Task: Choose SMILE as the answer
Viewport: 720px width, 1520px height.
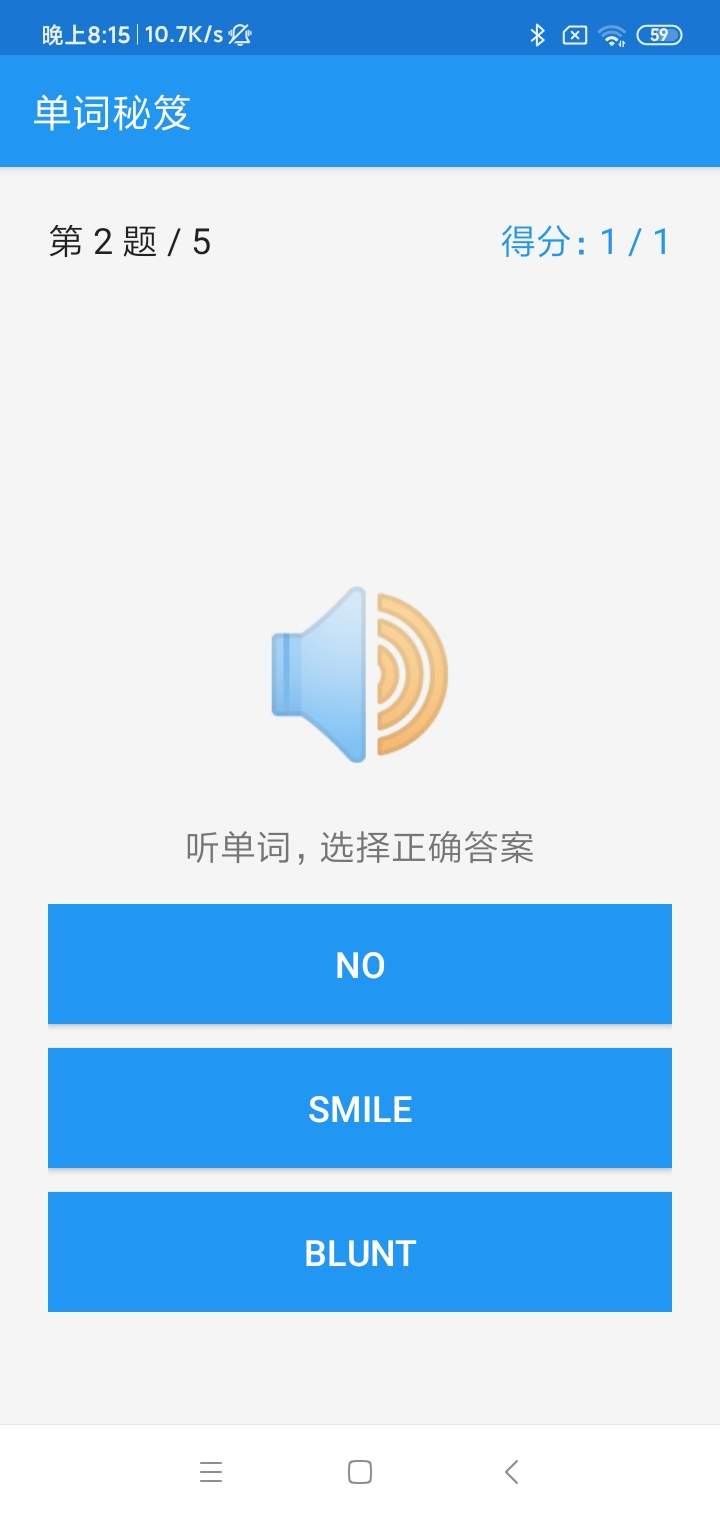Action: tap(360, 1108)
